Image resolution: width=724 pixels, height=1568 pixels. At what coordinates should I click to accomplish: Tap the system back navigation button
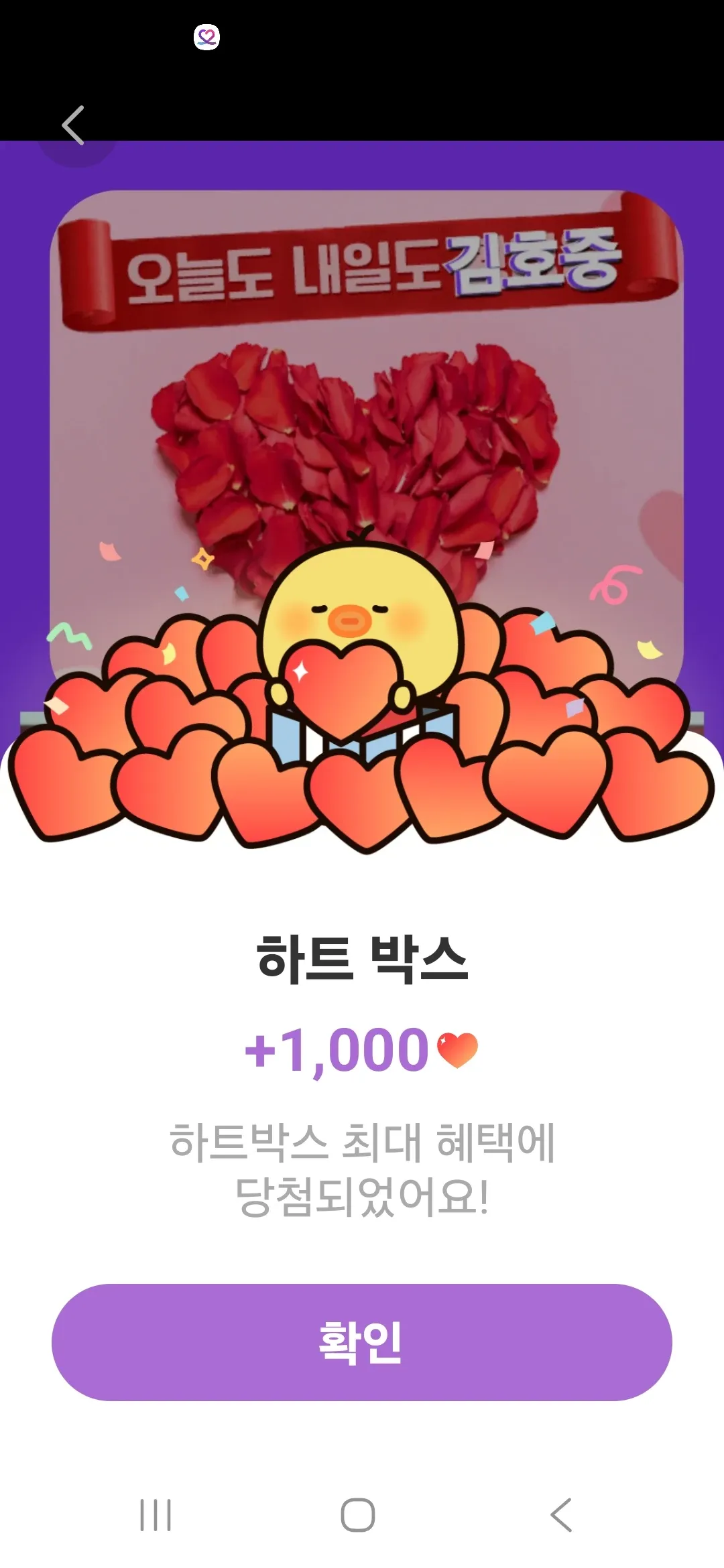click(561, 1515)
